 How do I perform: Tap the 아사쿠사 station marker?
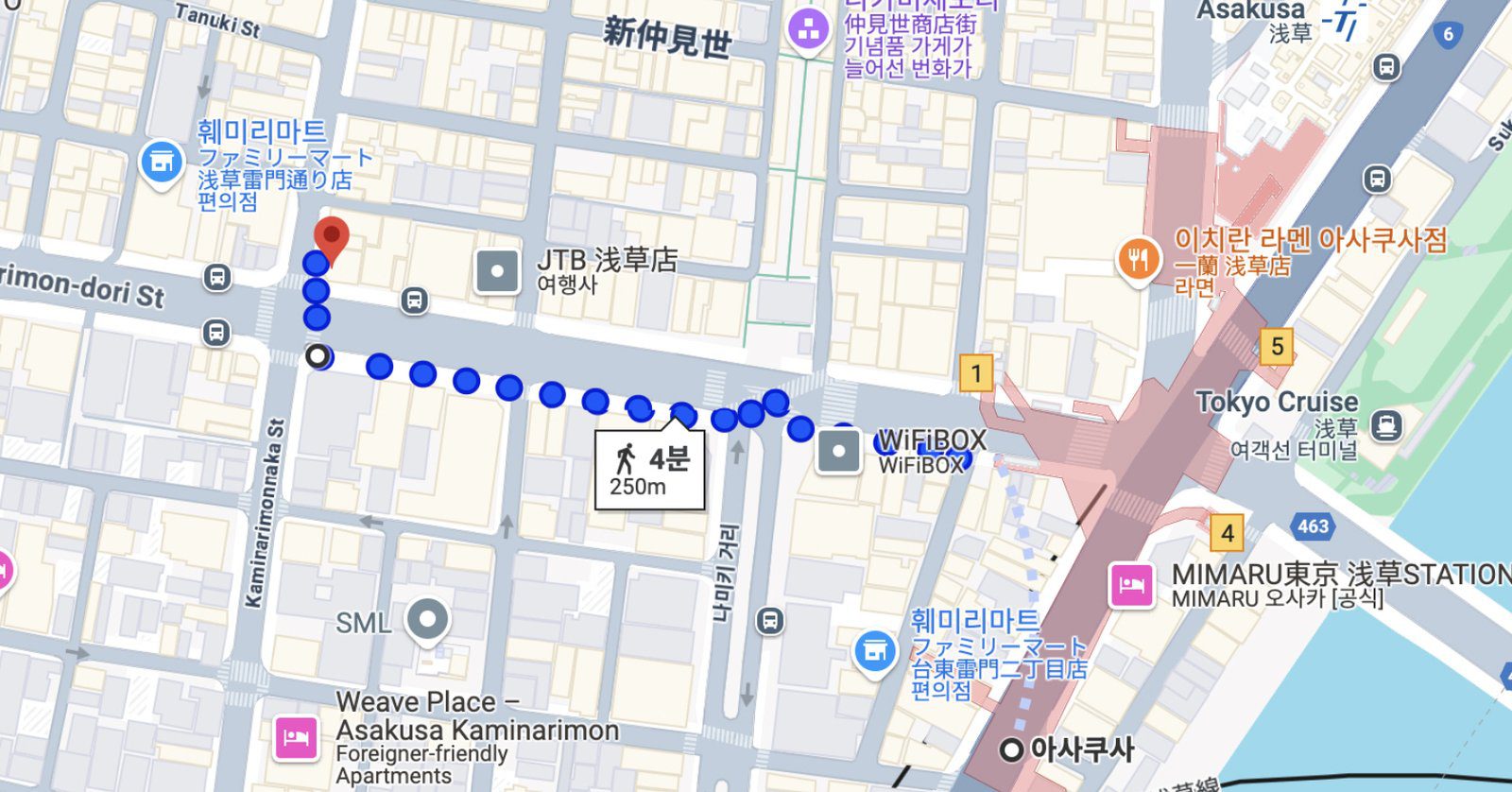[x=1012, y=750]
